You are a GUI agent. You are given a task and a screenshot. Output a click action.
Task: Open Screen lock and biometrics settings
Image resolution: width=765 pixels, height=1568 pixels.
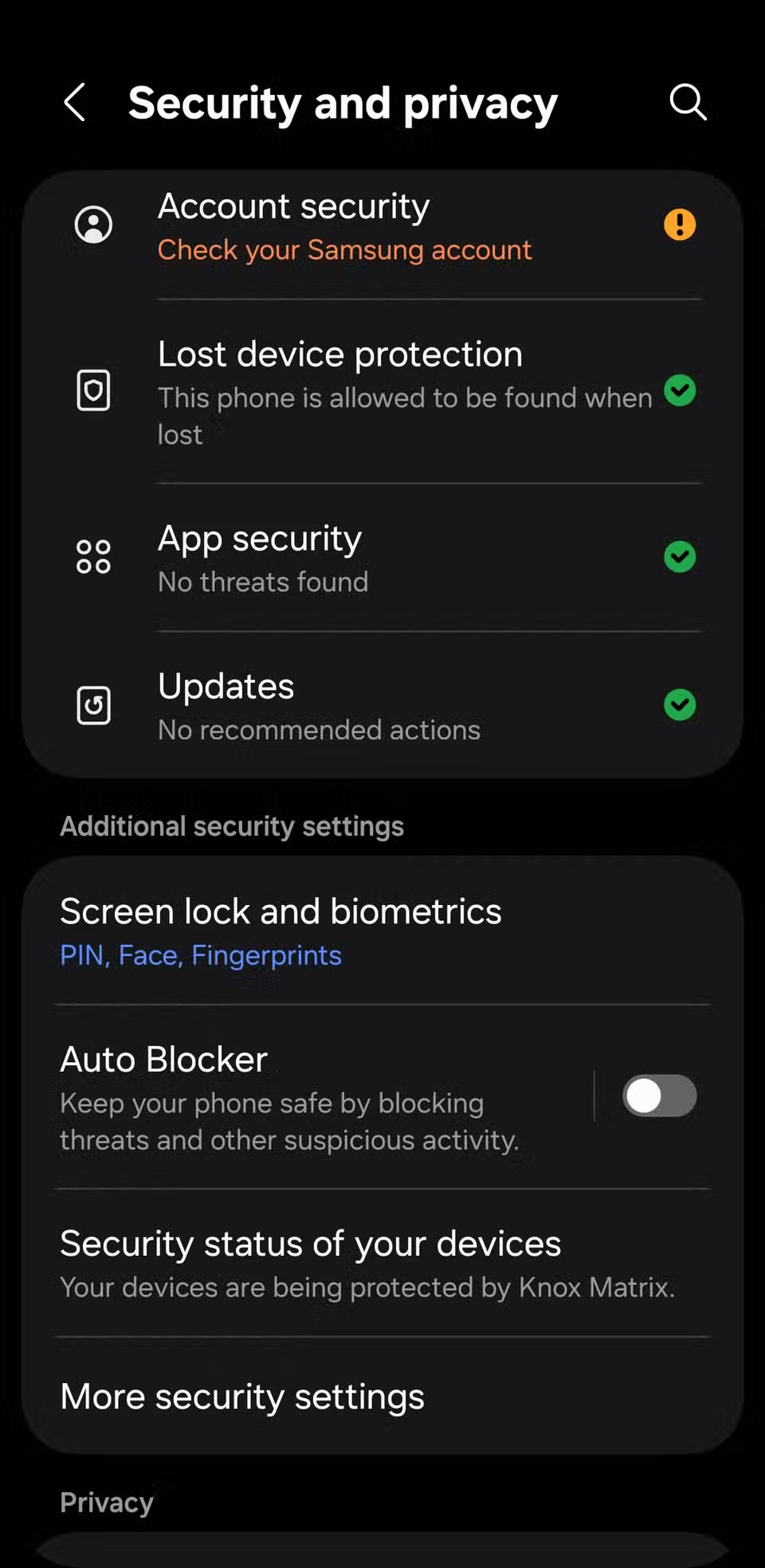280,912
